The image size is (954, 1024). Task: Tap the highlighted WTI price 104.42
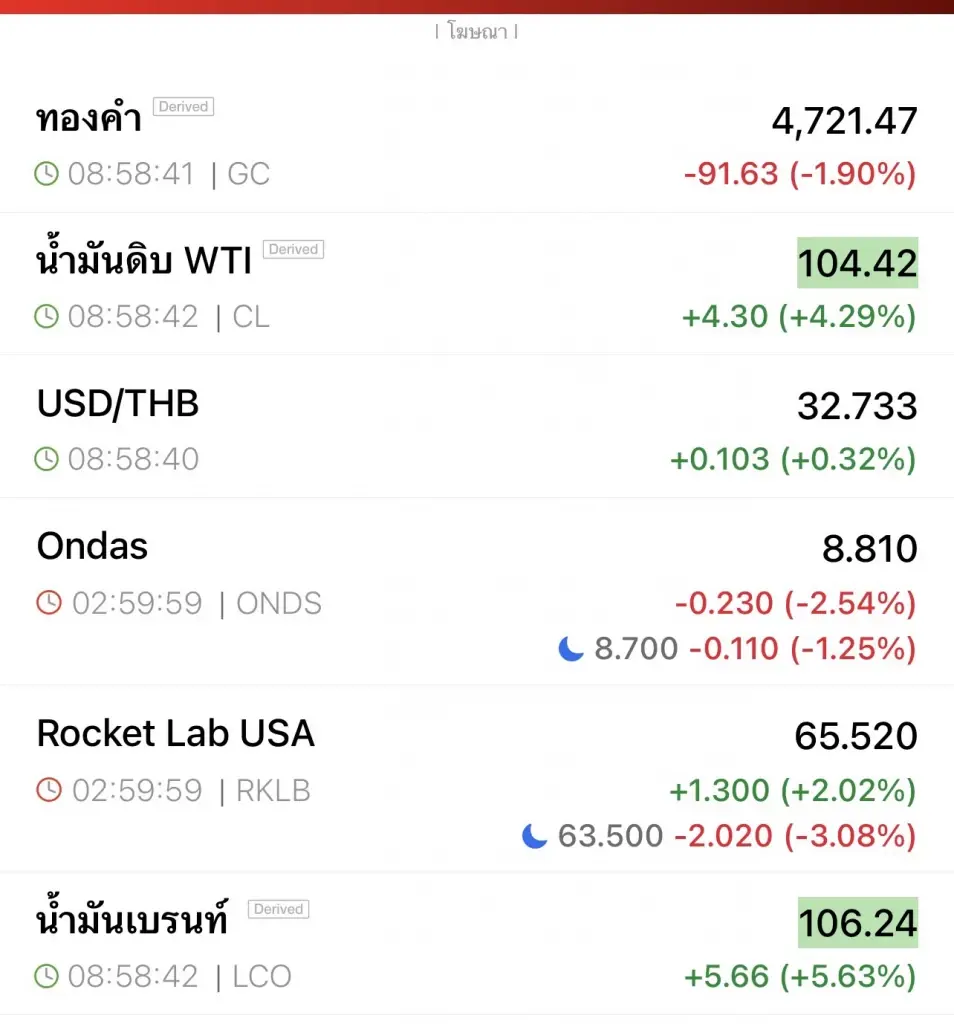857,263
